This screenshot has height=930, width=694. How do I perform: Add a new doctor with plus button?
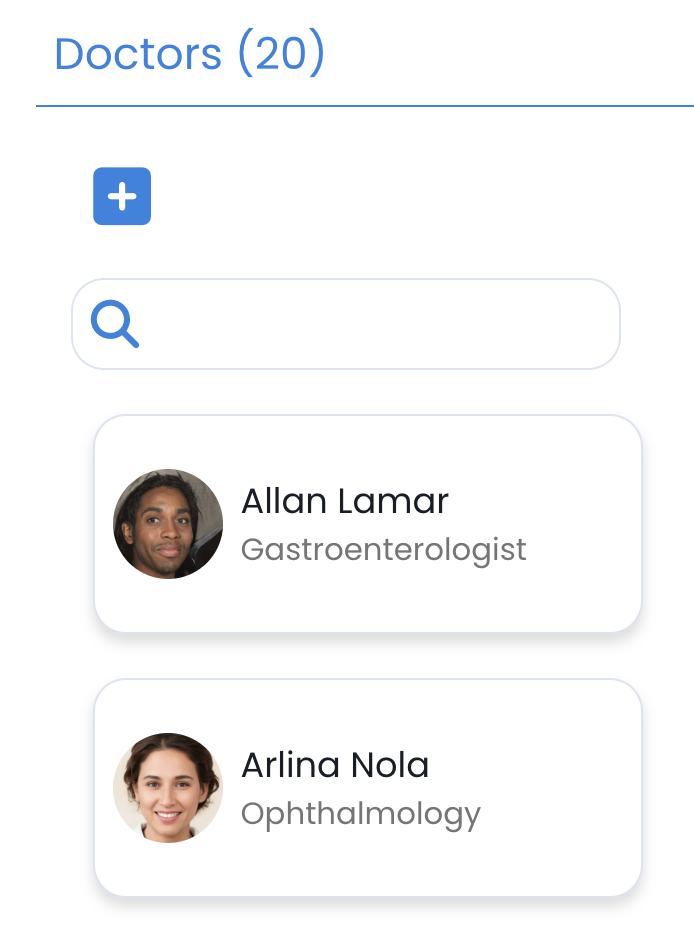click(122, 196)
